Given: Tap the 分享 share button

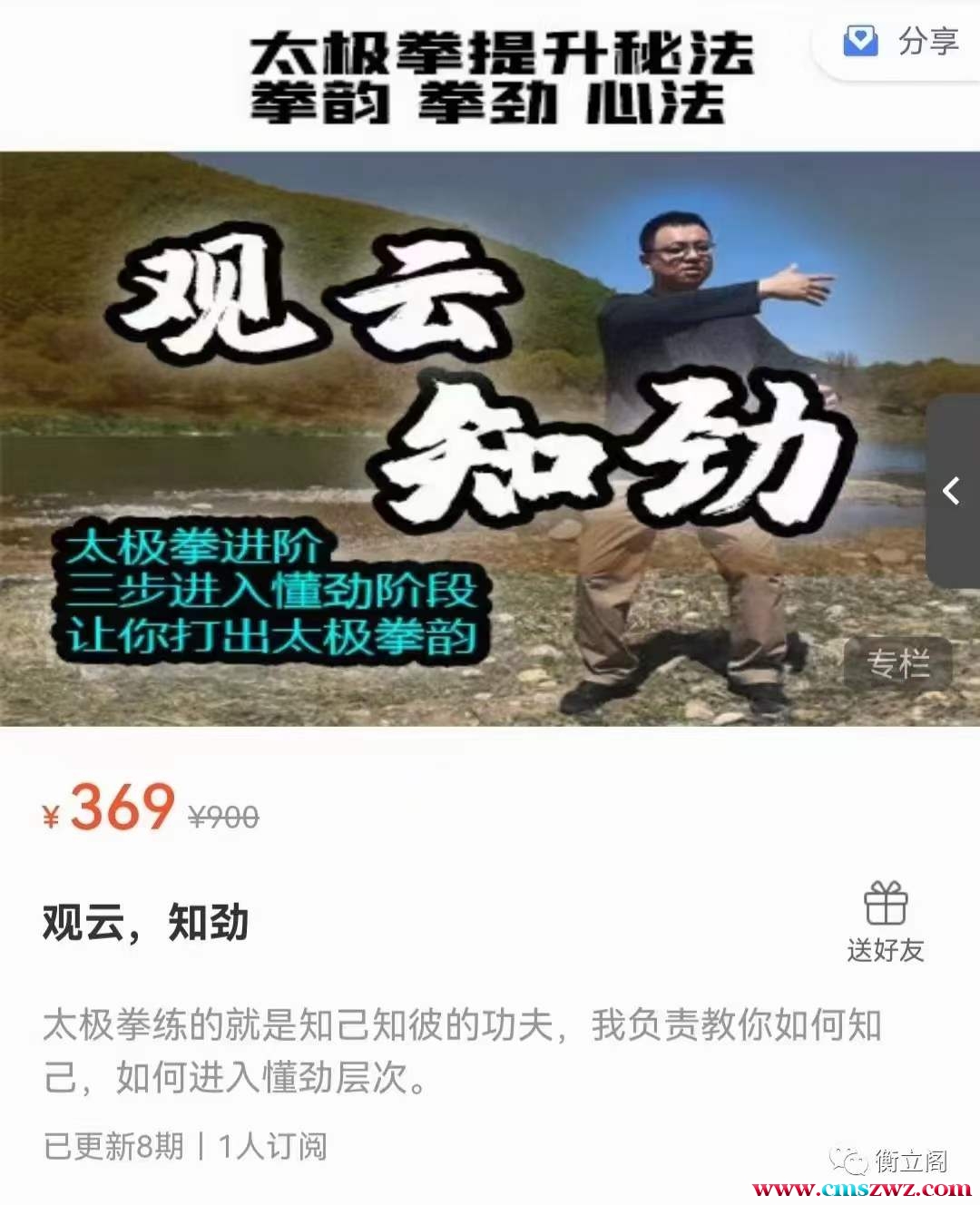Looking at the screenshot, I should (901, 41).
